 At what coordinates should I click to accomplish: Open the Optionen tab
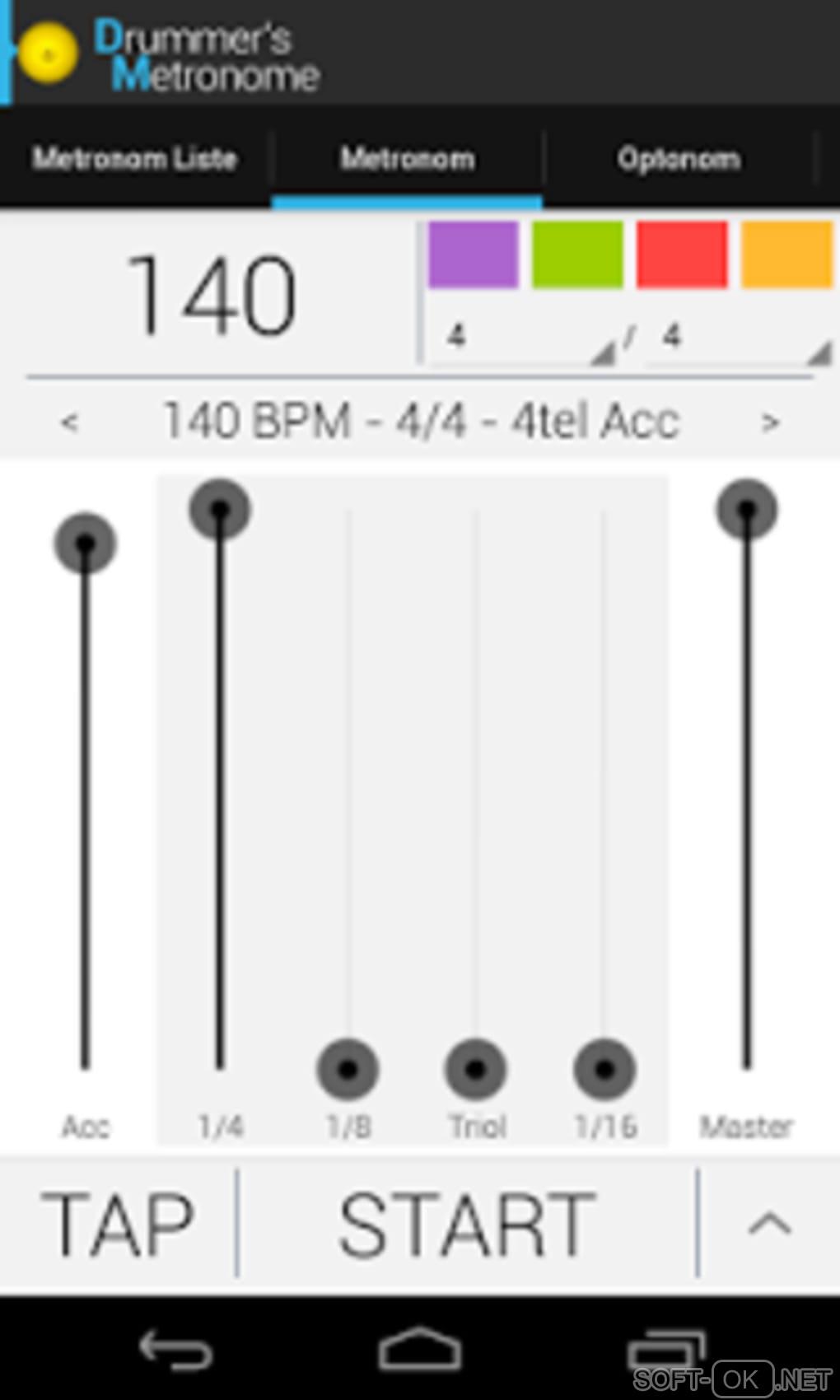coord(679,158)
